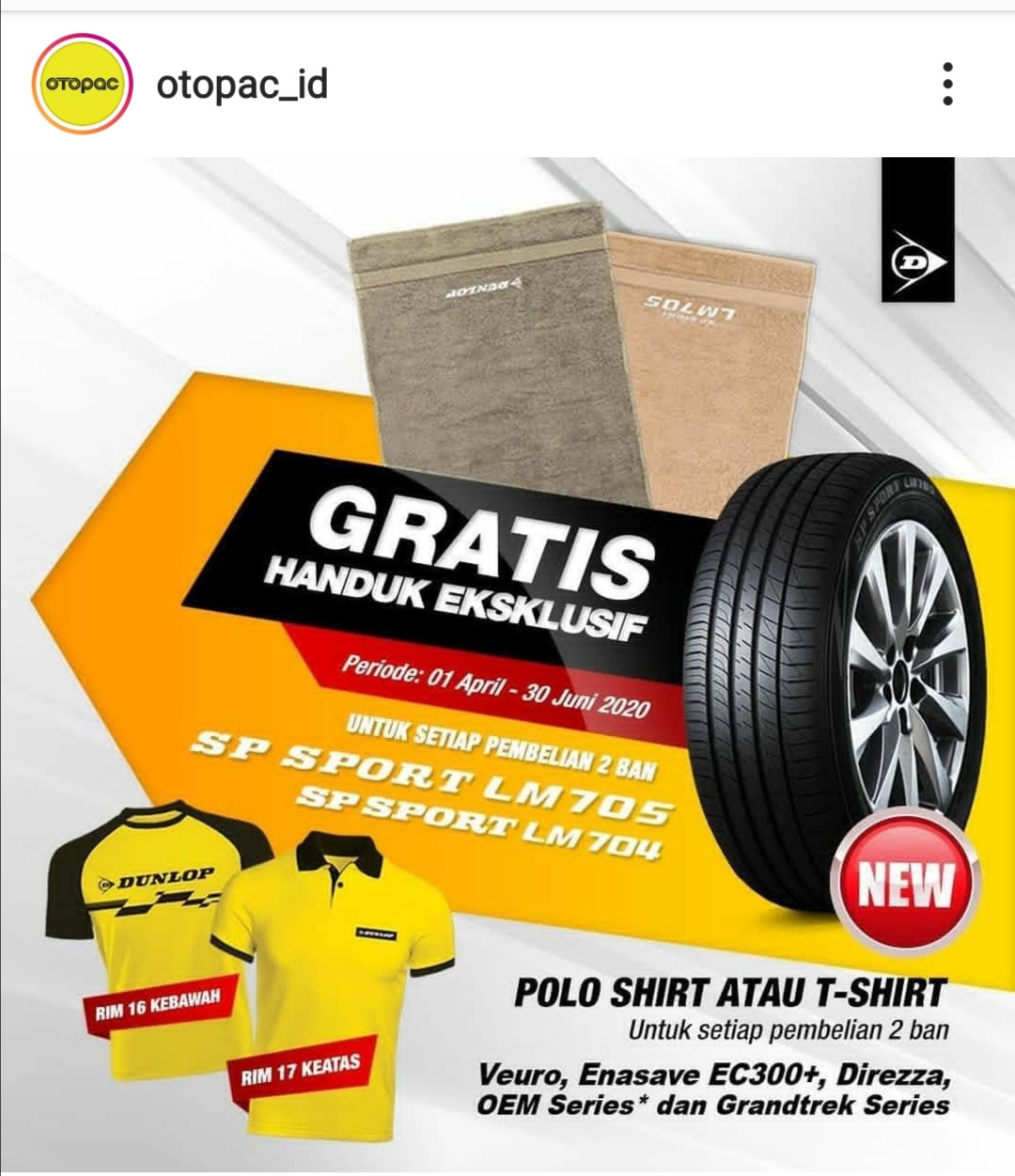Viewport: 1015px width, 1176px height.
Task: Tap the Dunlop promo post image
Action: tap(507, 658)
